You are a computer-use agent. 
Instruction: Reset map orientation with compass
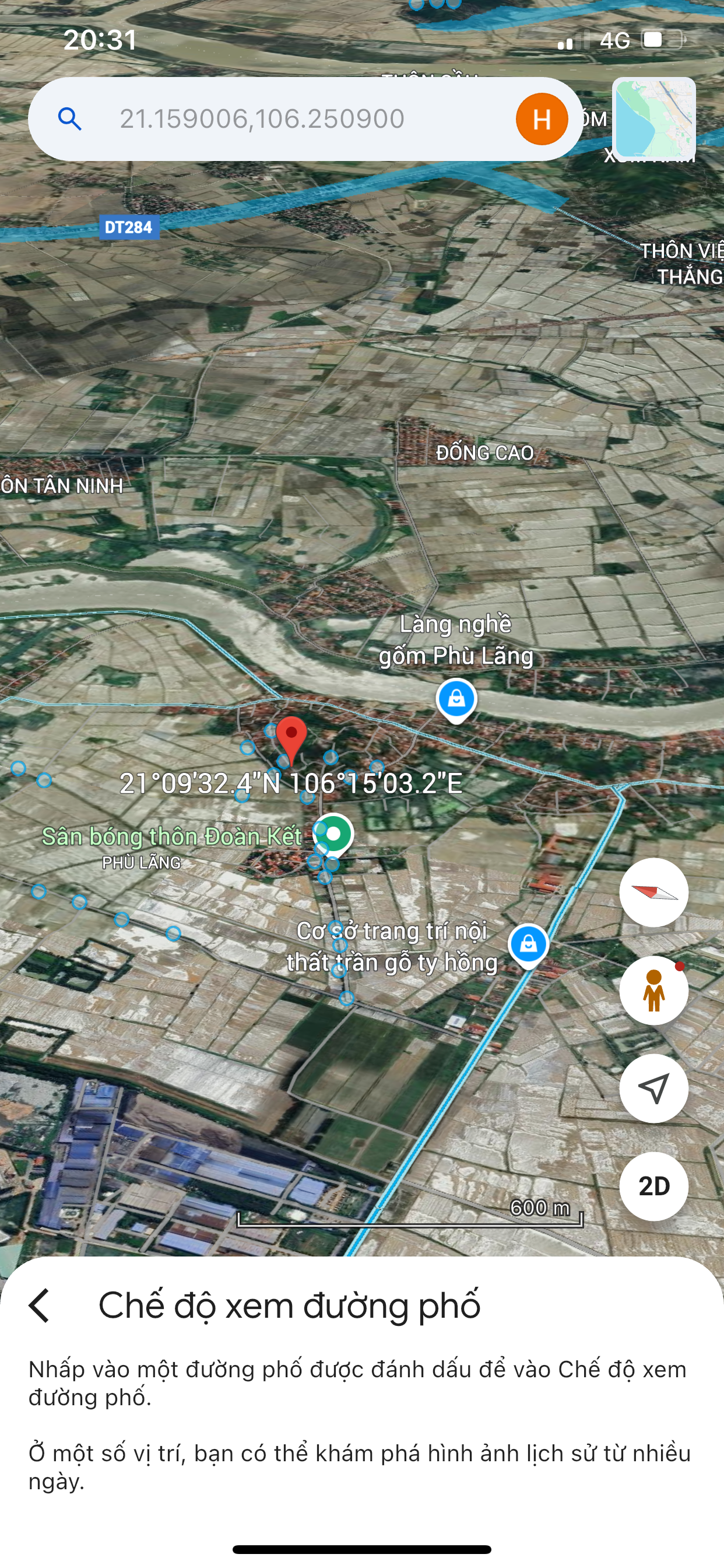(654, 892)
